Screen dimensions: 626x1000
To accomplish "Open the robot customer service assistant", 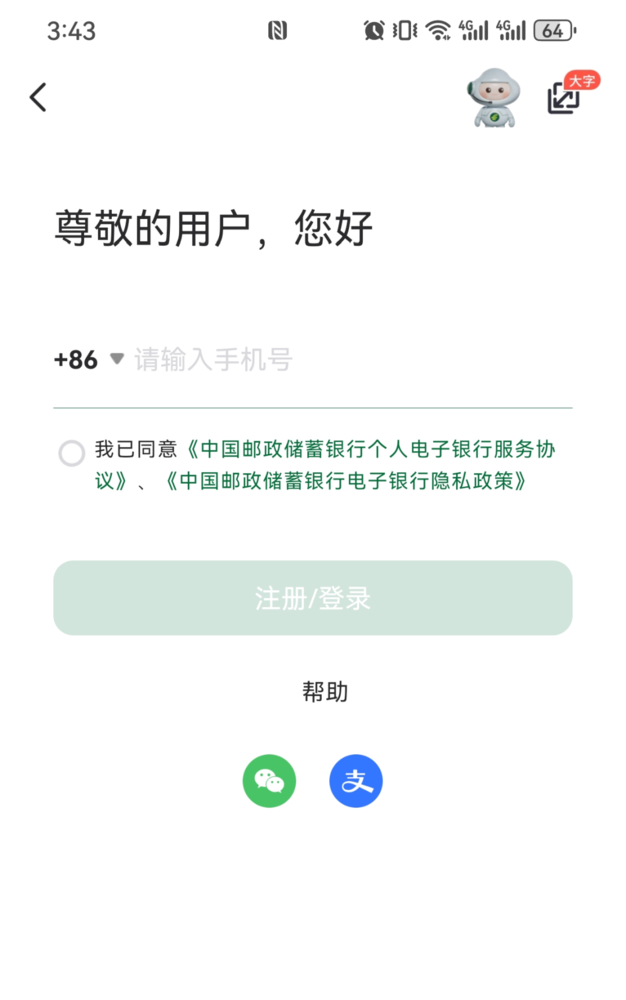I will [492, 97].
